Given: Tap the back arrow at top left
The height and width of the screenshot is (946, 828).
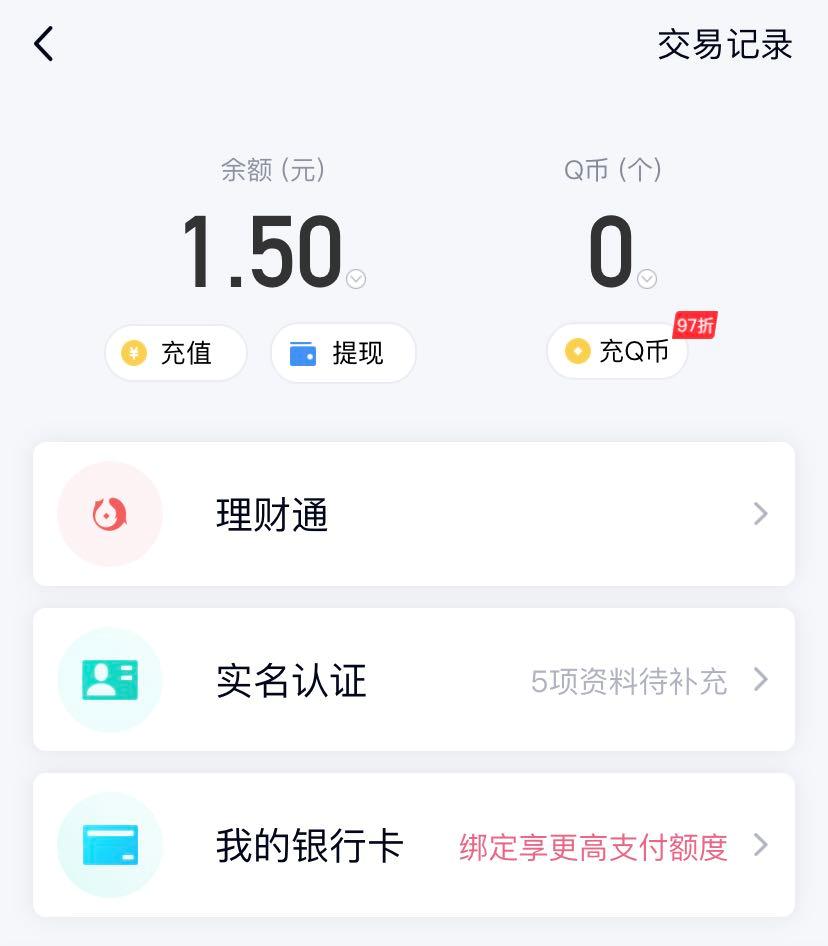Looking at the screenshot, I should pos(42,44).
